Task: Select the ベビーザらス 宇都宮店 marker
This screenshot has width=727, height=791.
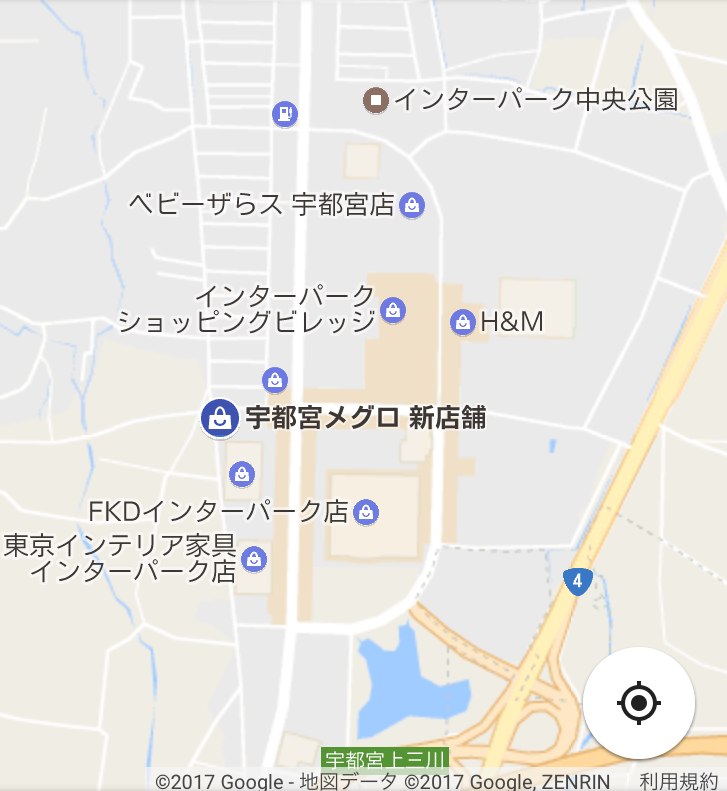Action: click(x=411, y=206)
